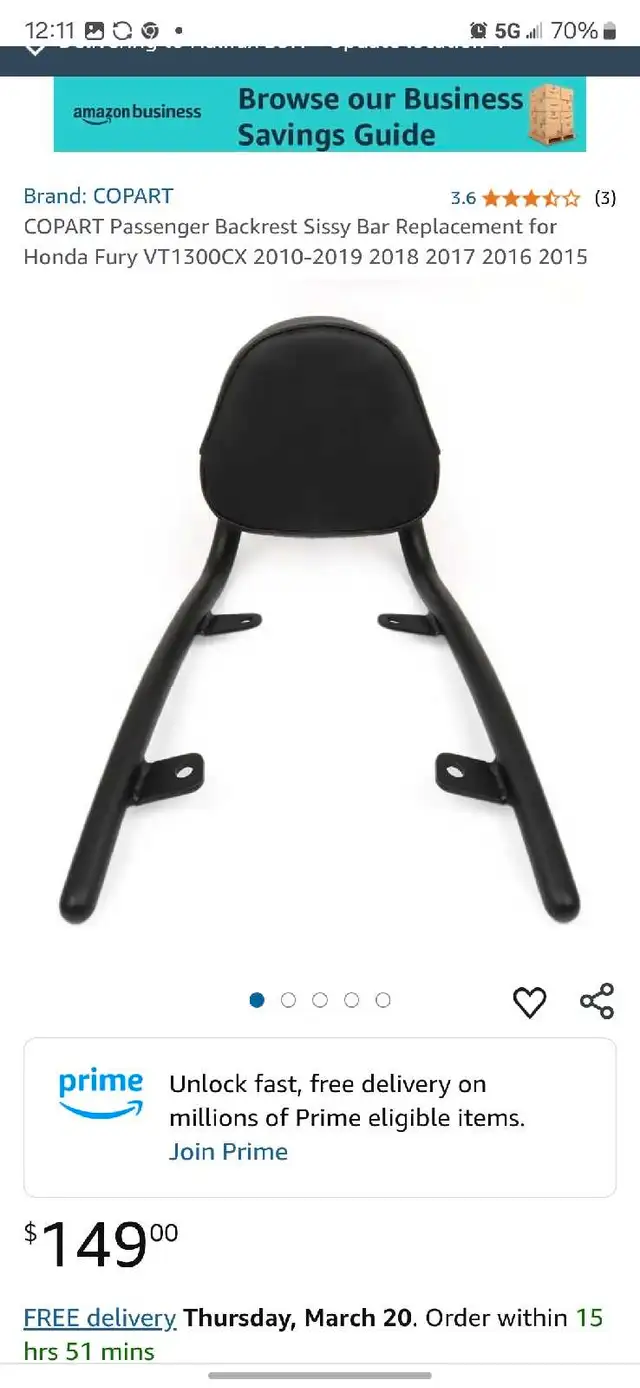Jump to the second product photo dot
This screenshot has height=1388, width=640.
(288, 1000)
